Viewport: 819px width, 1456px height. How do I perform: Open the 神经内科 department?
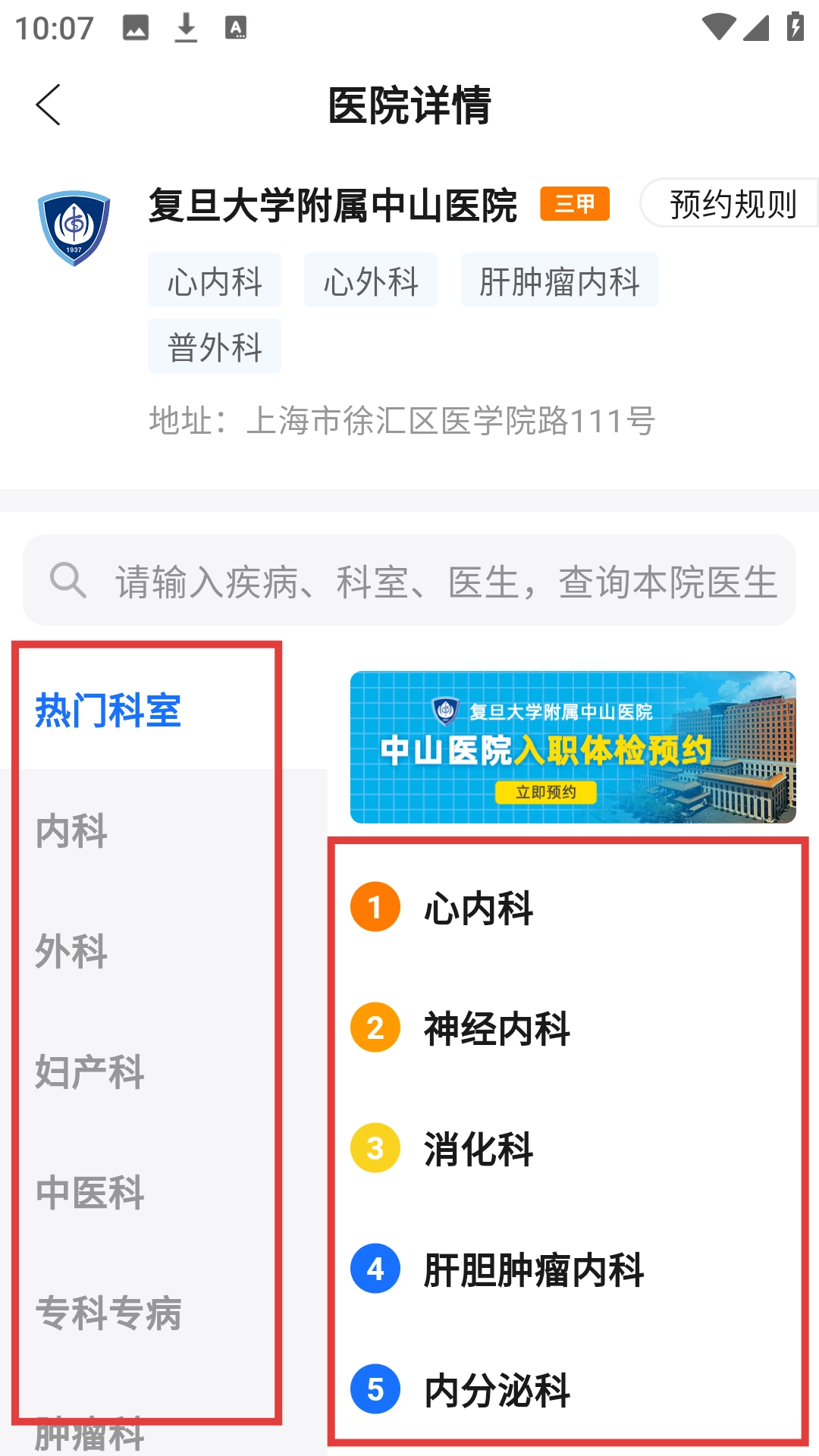point(496,1028)
